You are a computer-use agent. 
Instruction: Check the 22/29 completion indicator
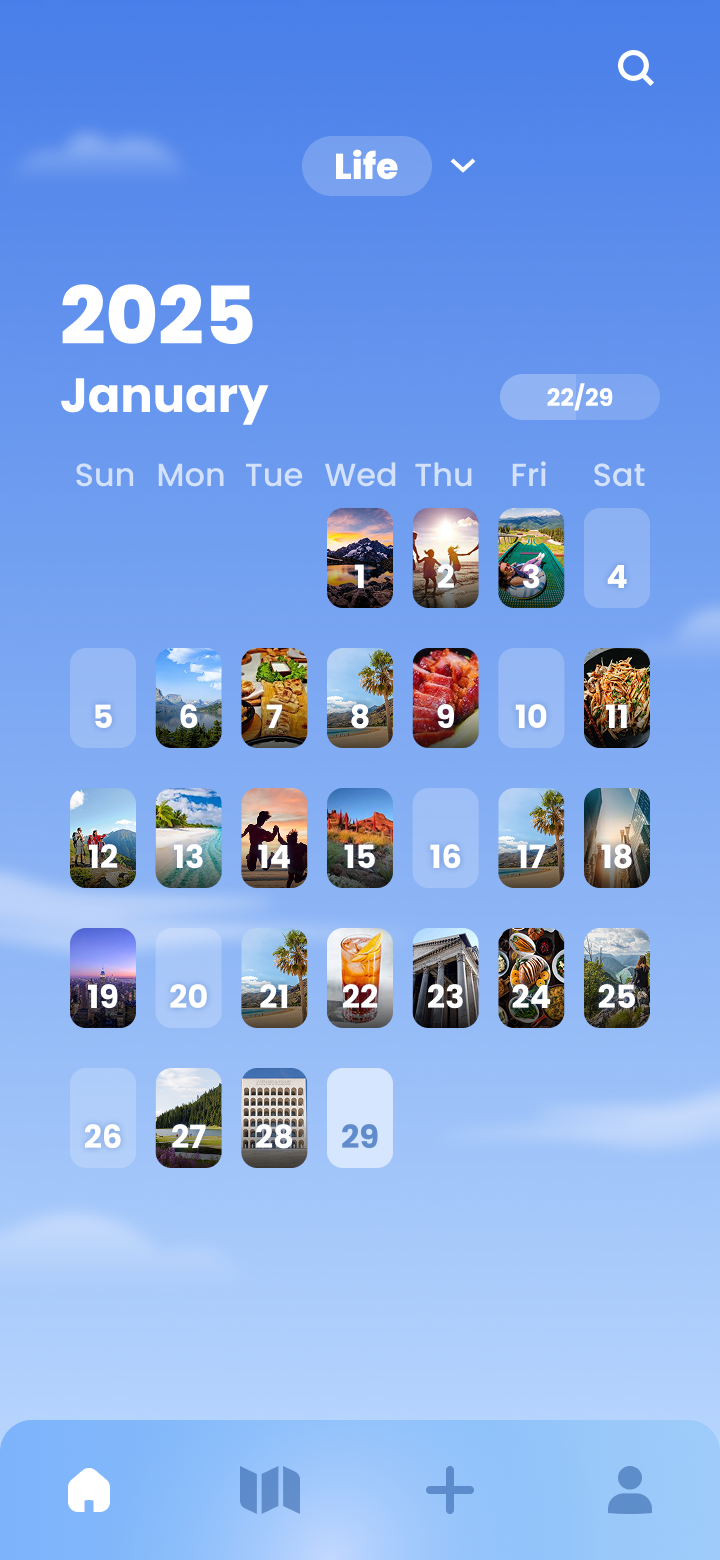coord(579,397)
